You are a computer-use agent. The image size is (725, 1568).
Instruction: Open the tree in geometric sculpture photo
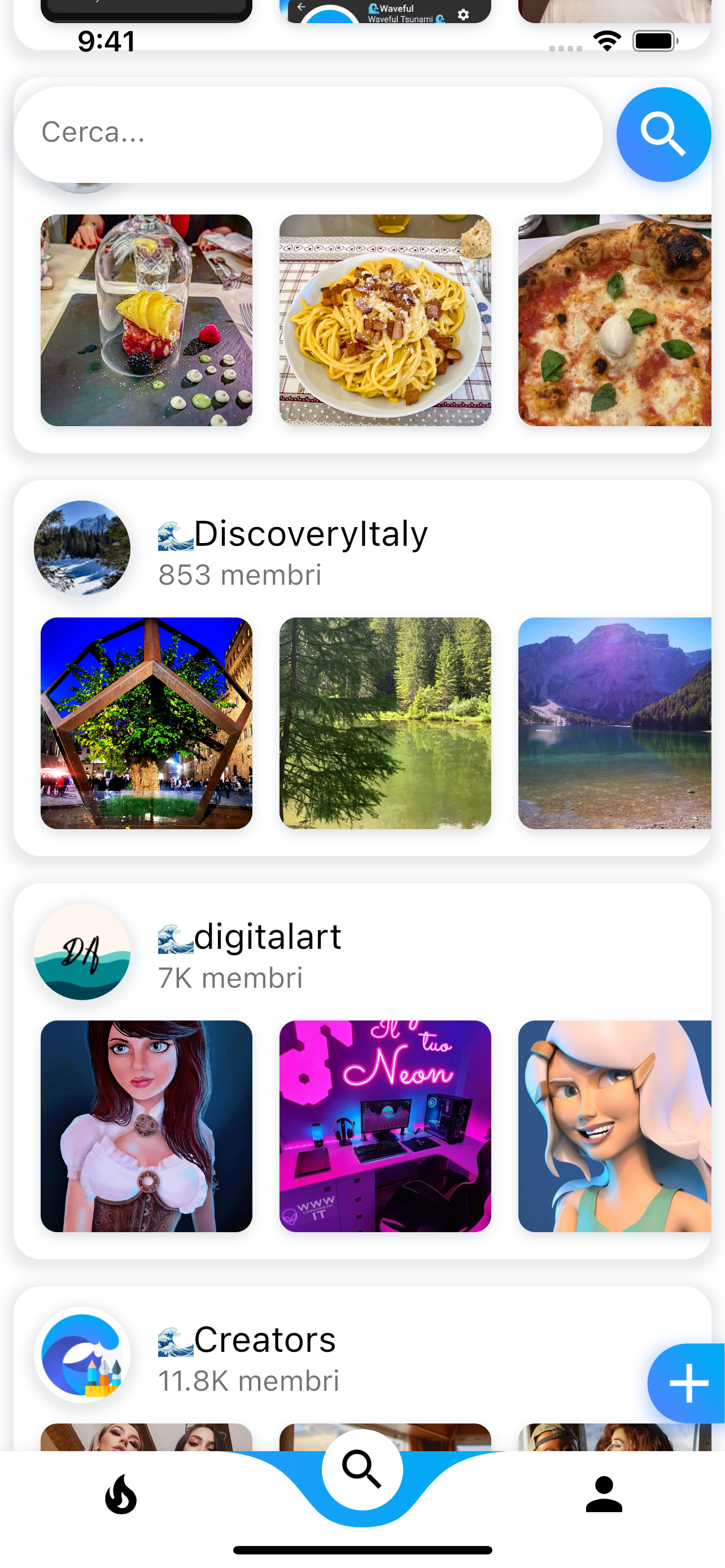pyautogui.click(x=146, y=723)
